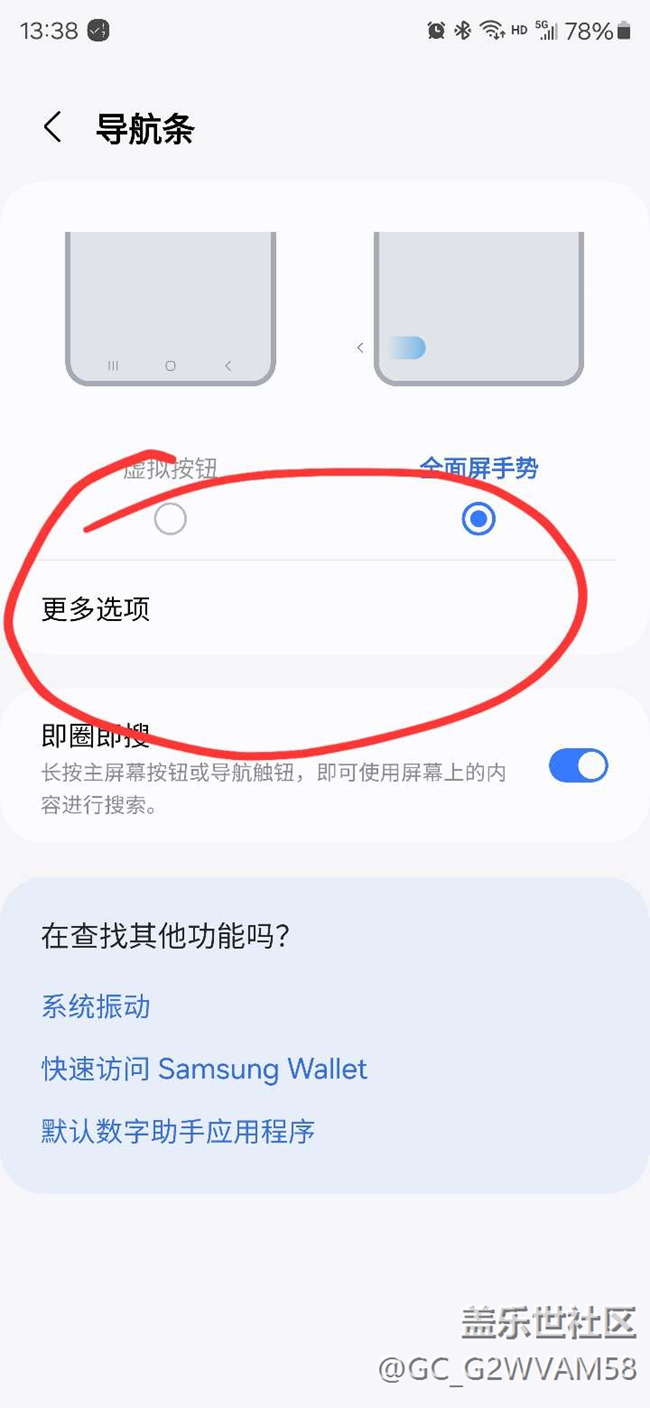
Task: Open the 系统振动 link
Action: (x=96, y=1006)
